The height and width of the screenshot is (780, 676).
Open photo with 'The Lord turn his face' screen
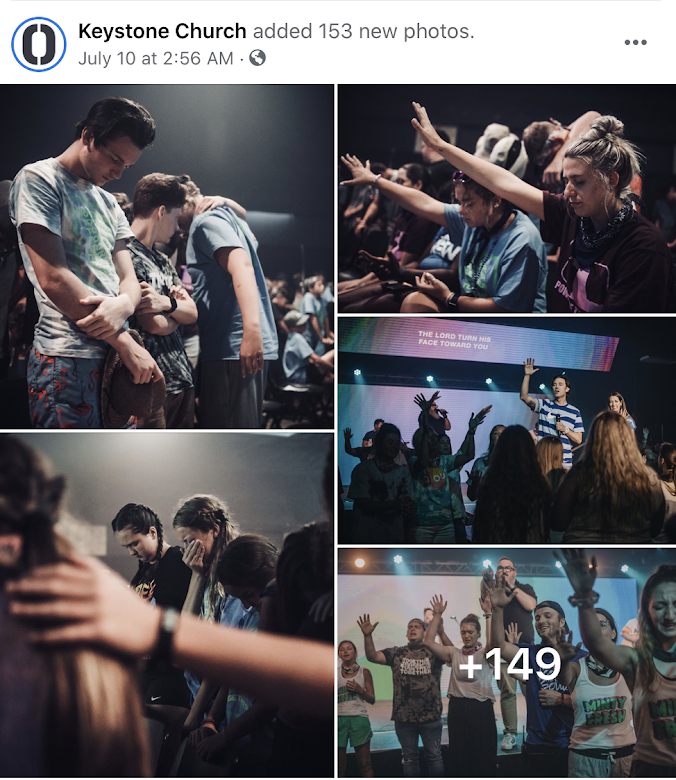point(507,430)
